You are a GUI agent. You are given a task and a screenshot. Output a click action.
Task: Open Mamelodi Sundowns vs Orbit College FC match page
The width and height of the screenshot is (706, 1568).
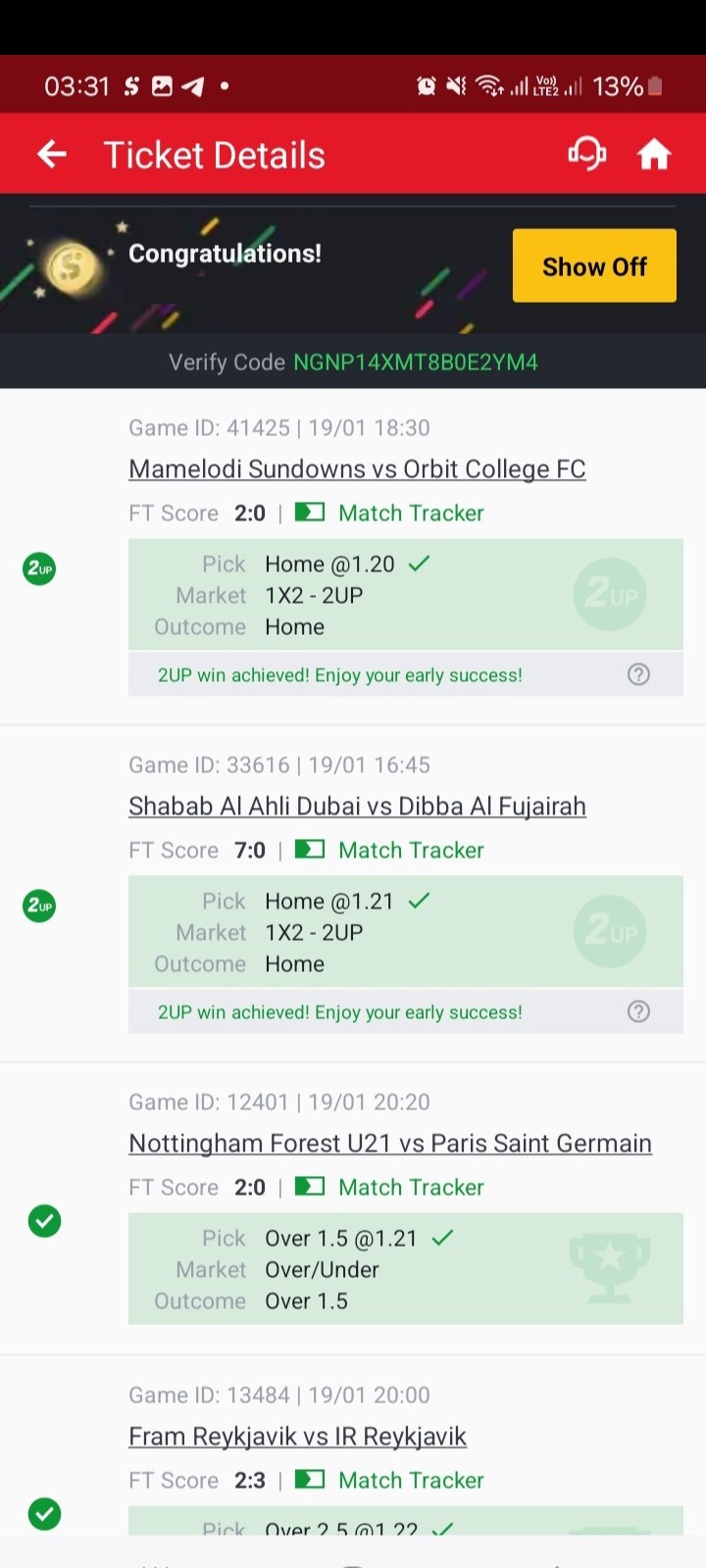pos(357,468)
